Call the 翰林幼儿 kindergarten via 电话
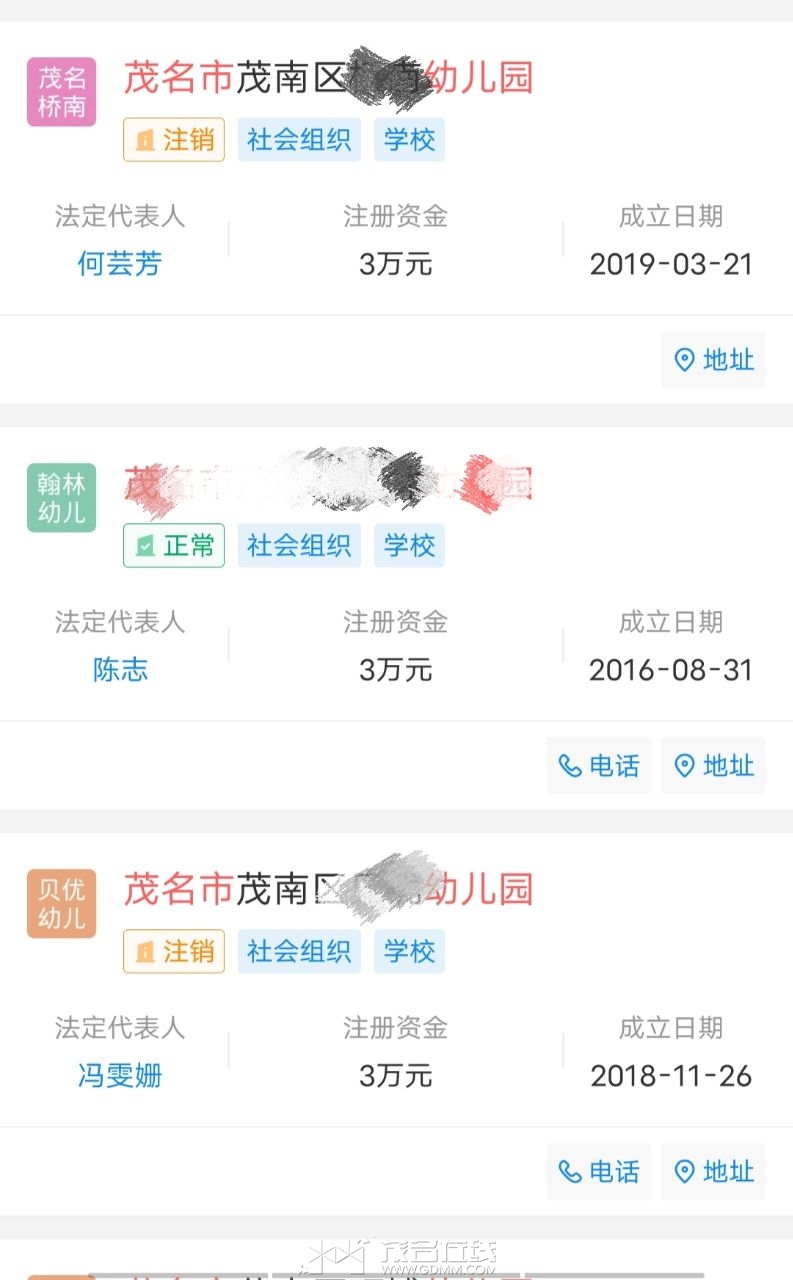 click(x=599, y=766)
